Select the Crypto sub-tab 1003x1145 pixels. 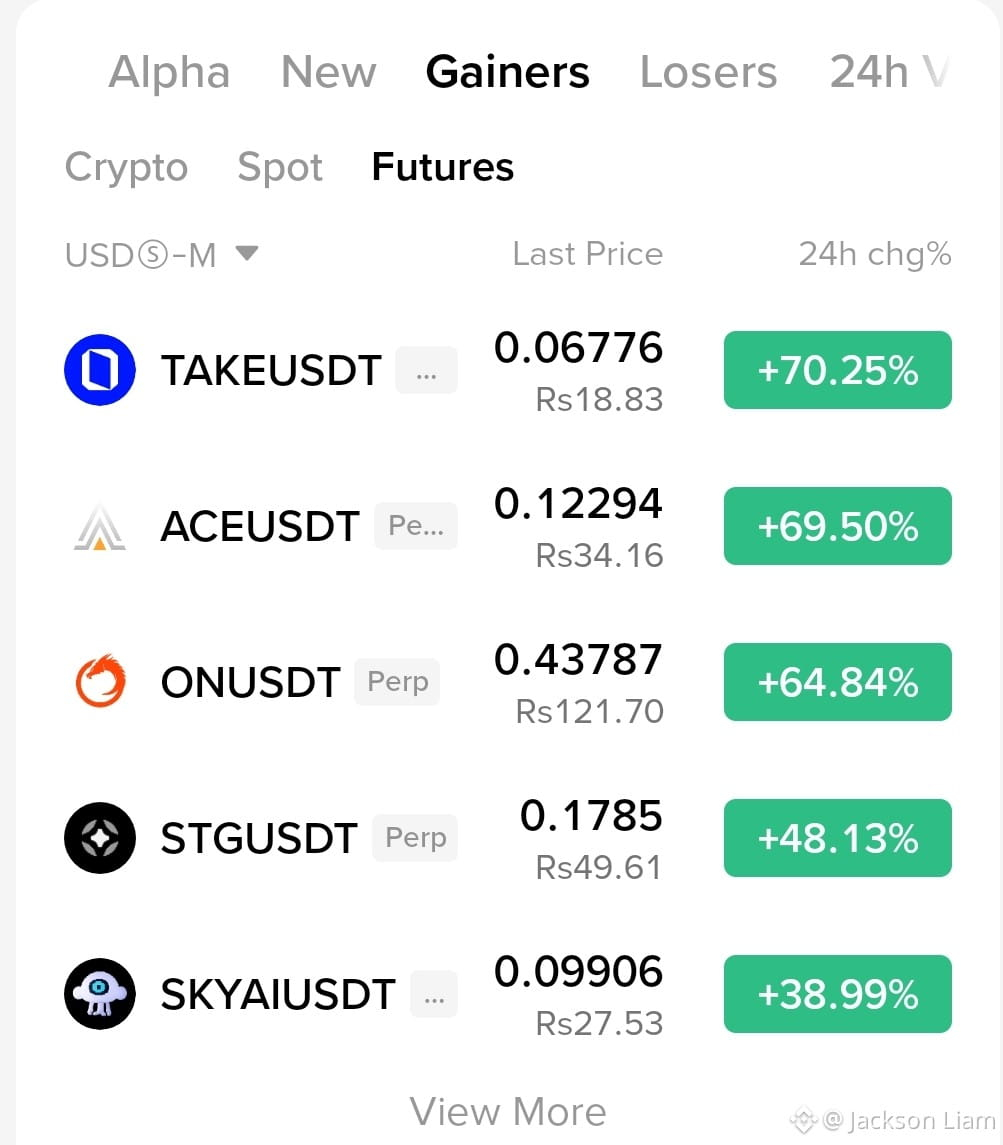tap(126, 167)
